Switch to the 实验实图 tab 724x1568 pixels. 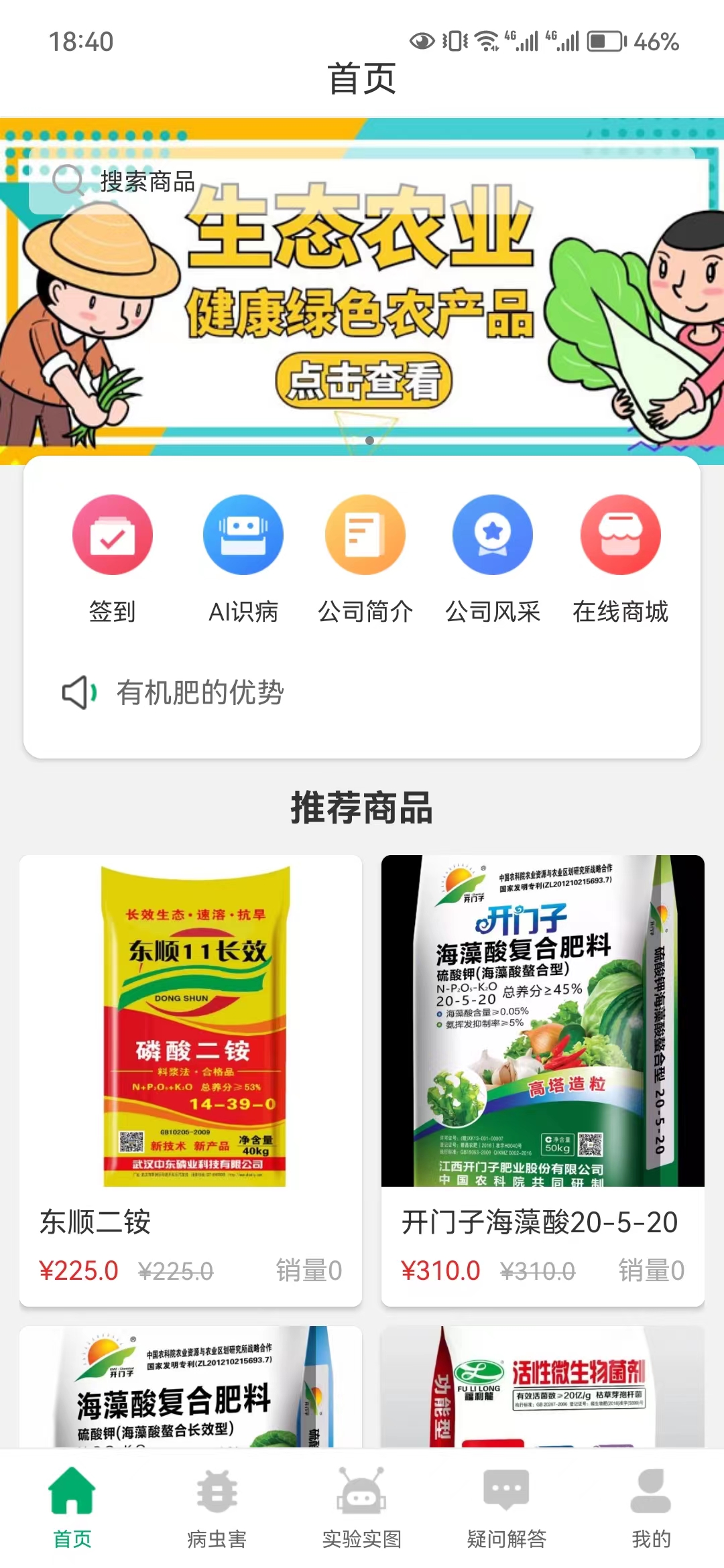point(362,1509)
